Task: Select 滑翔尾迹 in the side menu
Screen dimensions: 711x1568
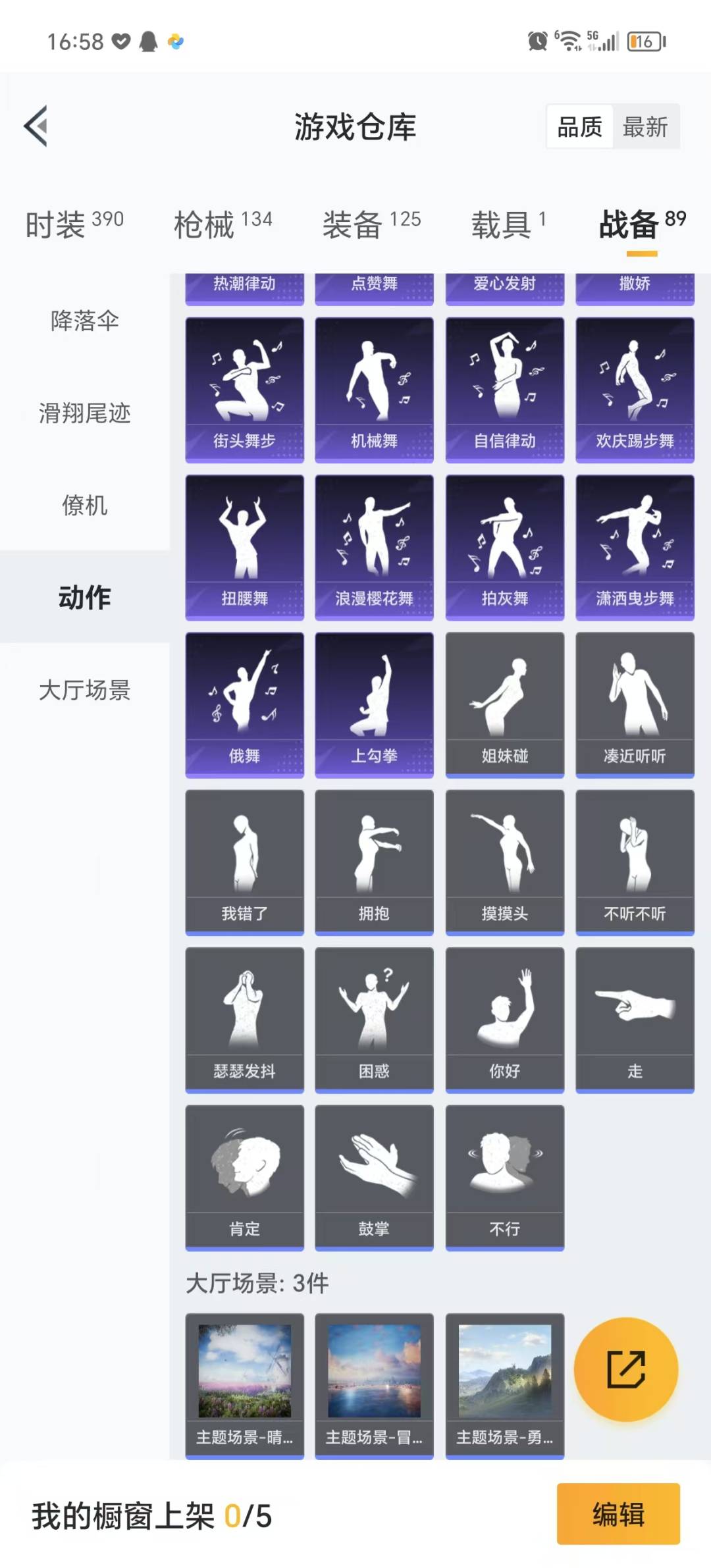Action: (85, 413)
